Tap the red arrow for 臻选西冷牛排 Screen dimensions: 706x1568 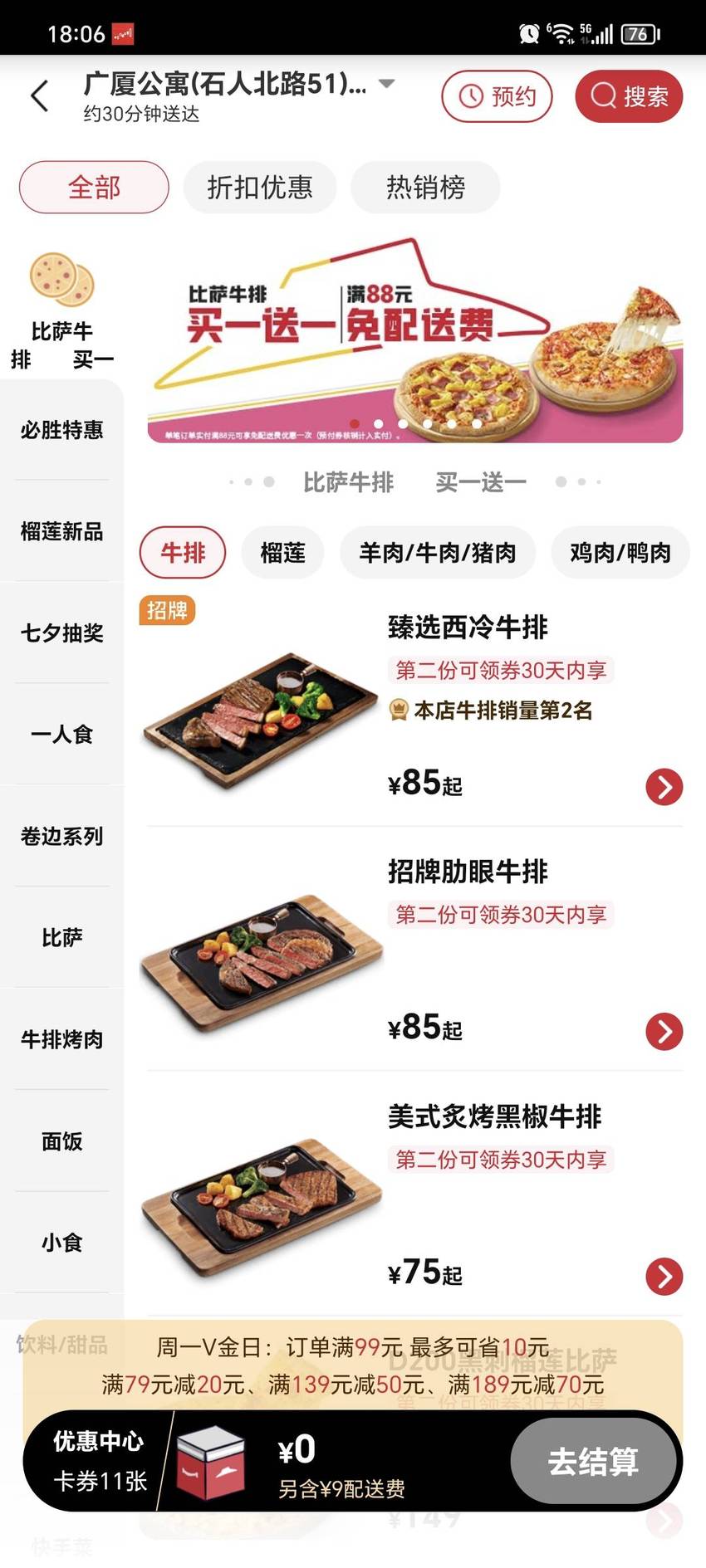coord(664,787)
